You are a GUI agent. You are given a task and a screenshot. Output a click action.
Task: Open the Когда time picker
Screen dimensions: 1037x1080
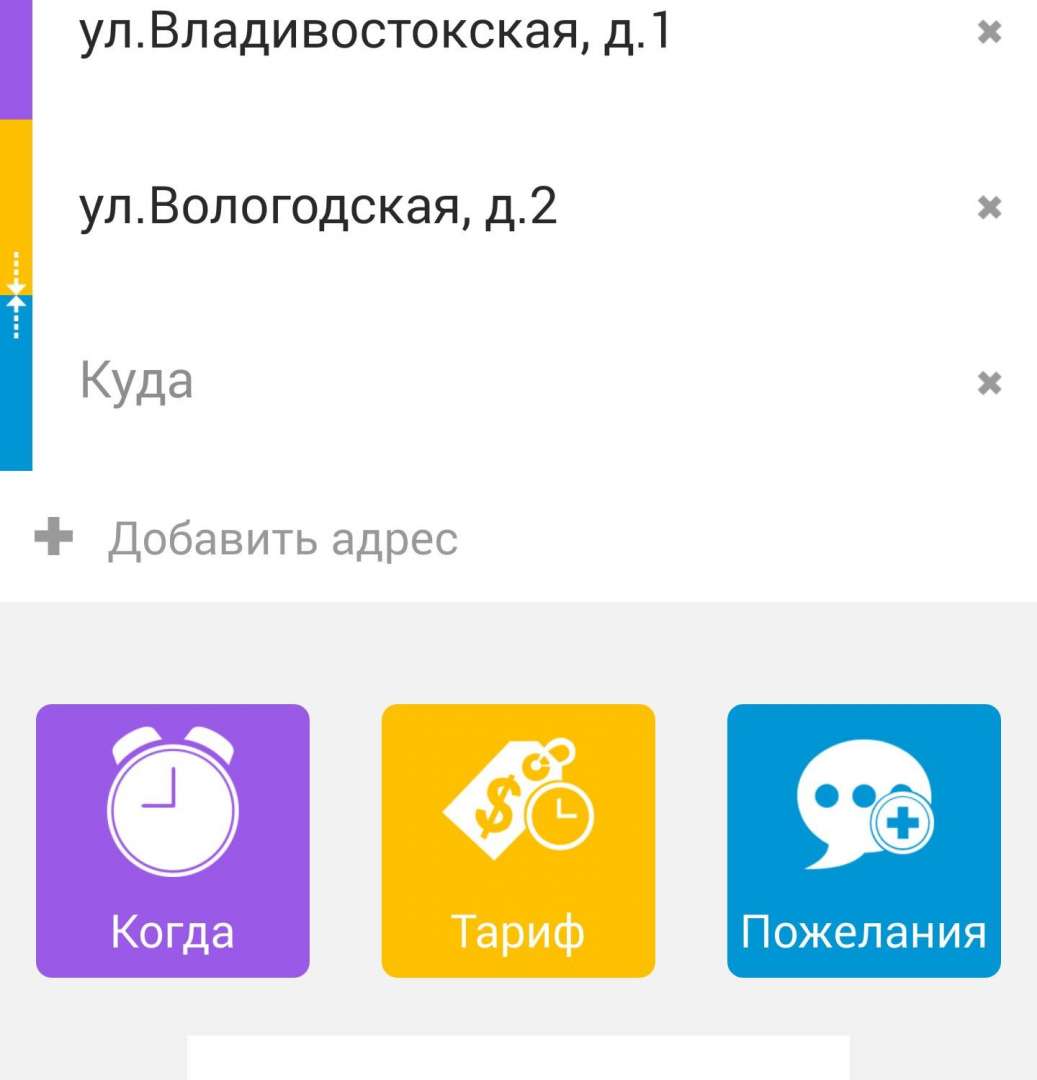point(173,841)
